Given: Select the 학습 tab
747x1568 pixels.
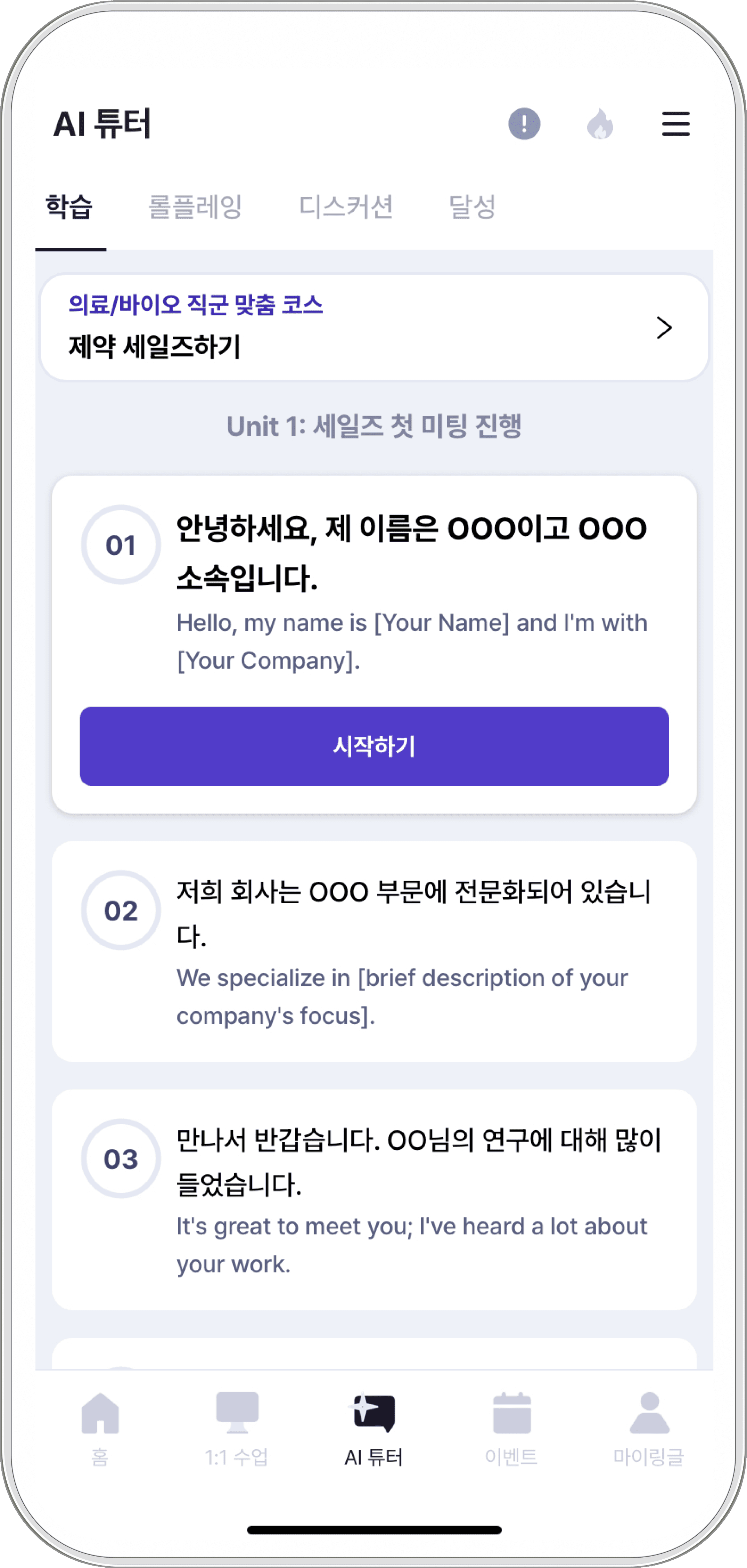Looking at the screenshot, I should 69,207.
